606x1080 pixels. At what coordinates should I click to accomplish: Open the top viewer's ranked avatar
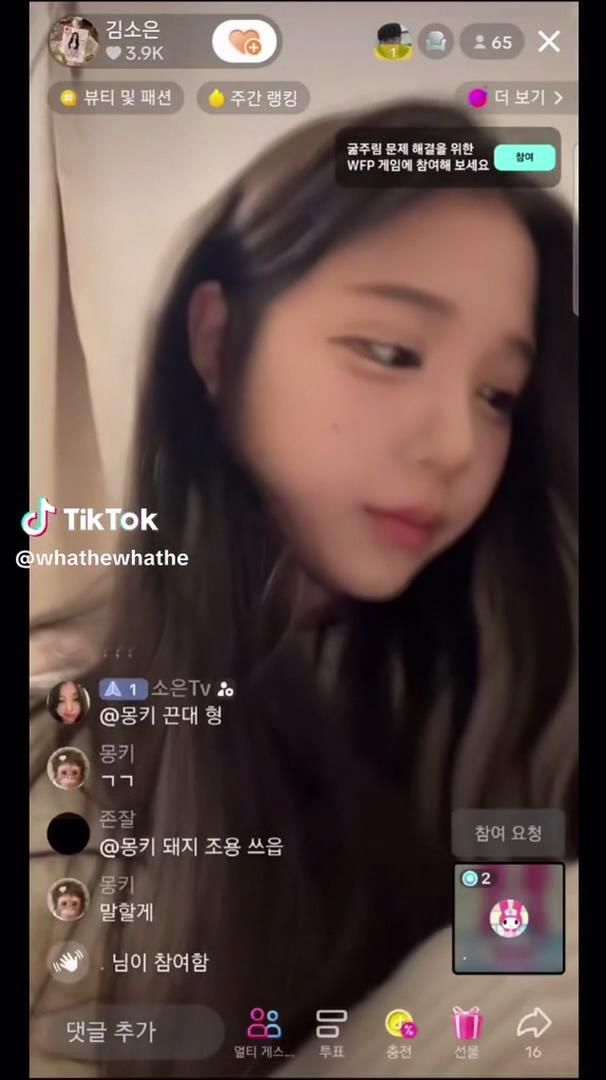[393, 41]
